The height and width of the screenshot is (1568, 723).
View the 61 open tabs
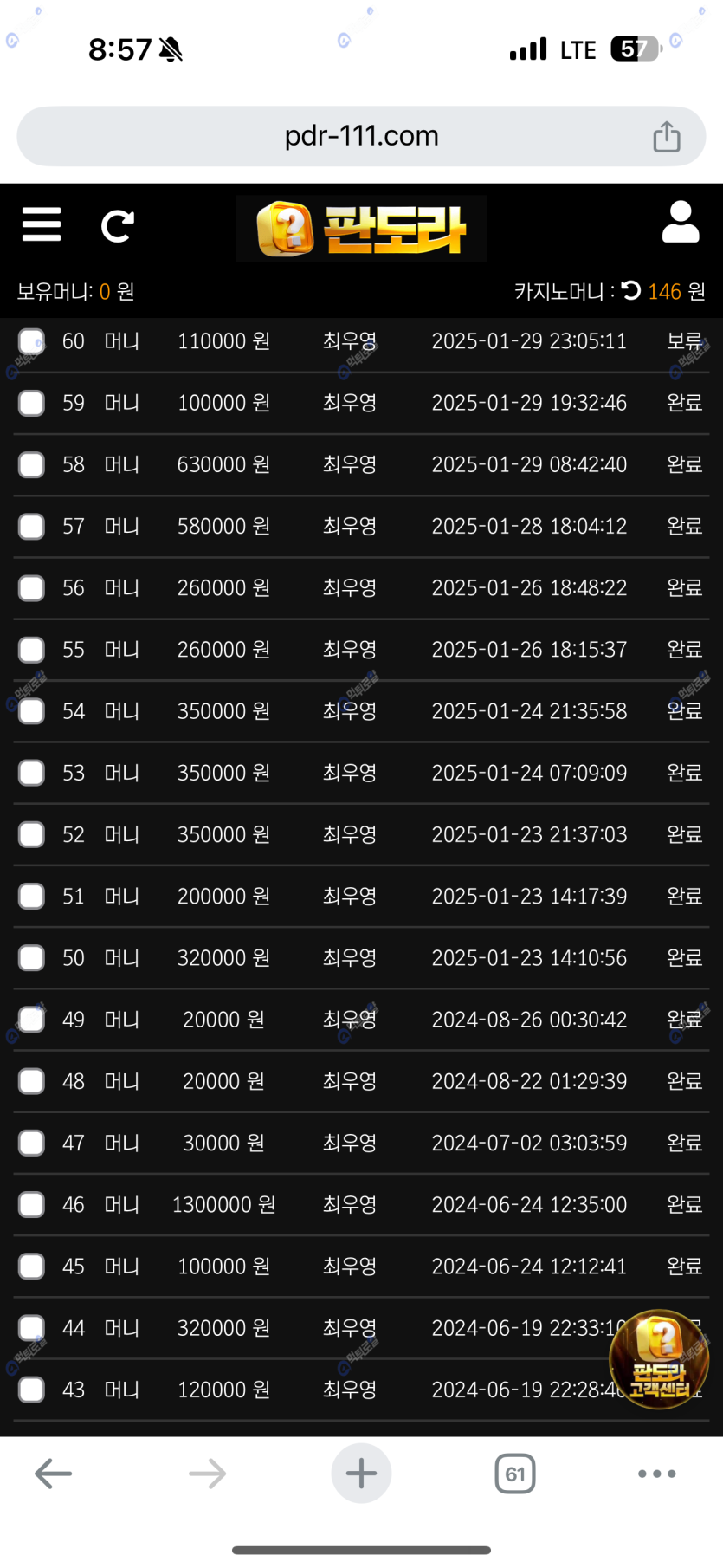pos(515,1474)
